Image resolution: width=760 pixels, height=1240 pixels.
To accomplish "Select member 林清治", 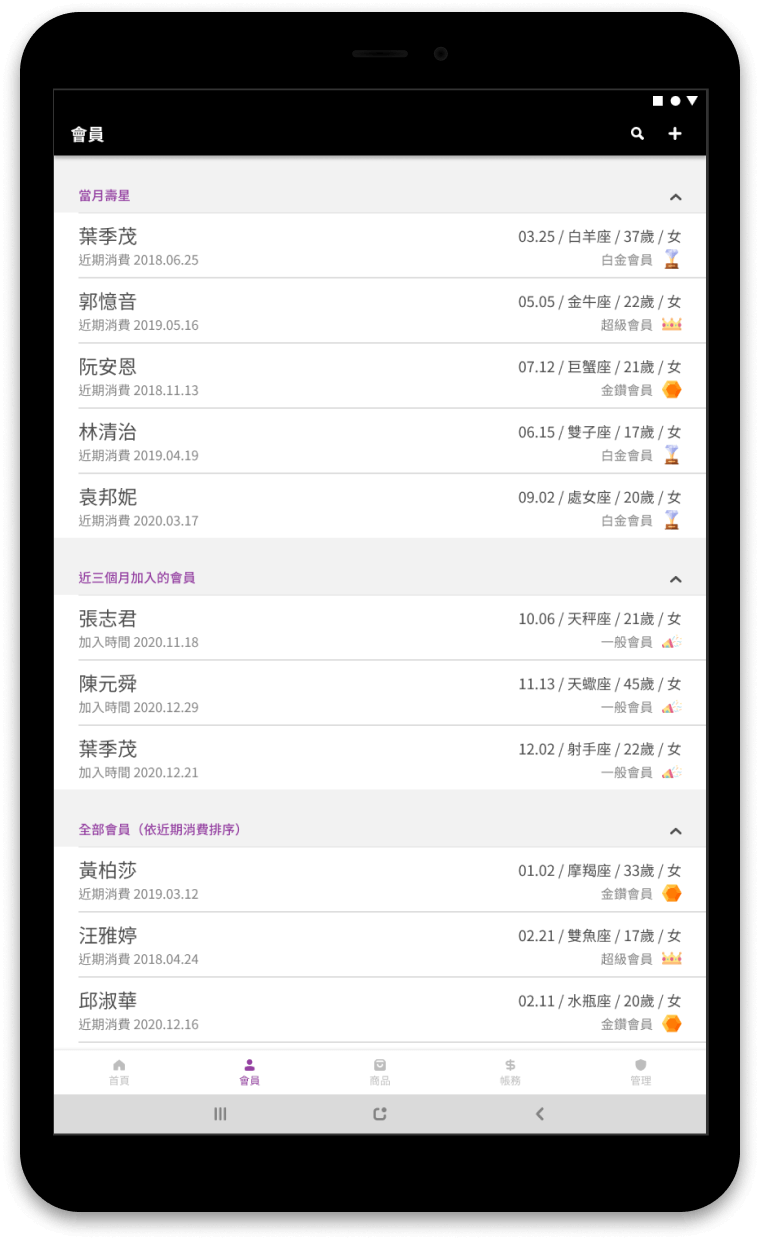I will [x=380, y=441].
